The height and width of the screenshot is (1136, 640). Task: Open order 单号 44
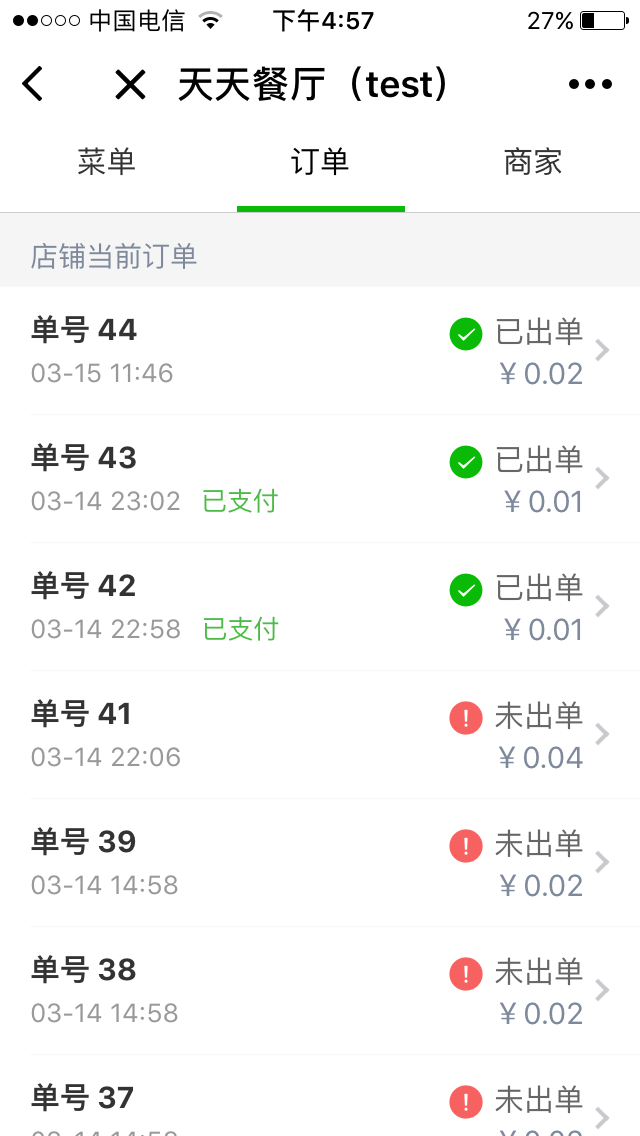[320, 351]
